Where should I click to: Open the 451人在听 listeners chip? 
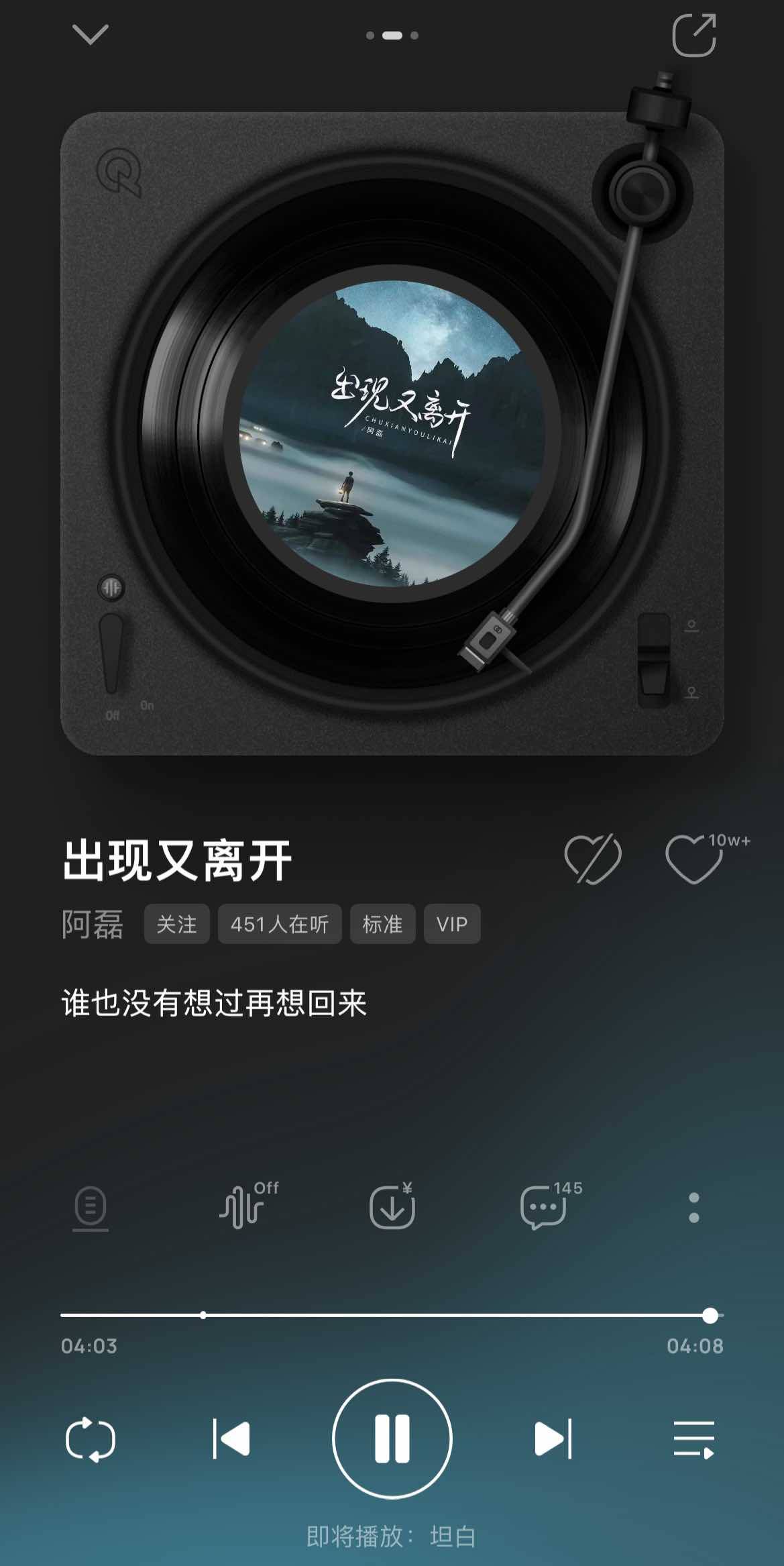point(280,924)
